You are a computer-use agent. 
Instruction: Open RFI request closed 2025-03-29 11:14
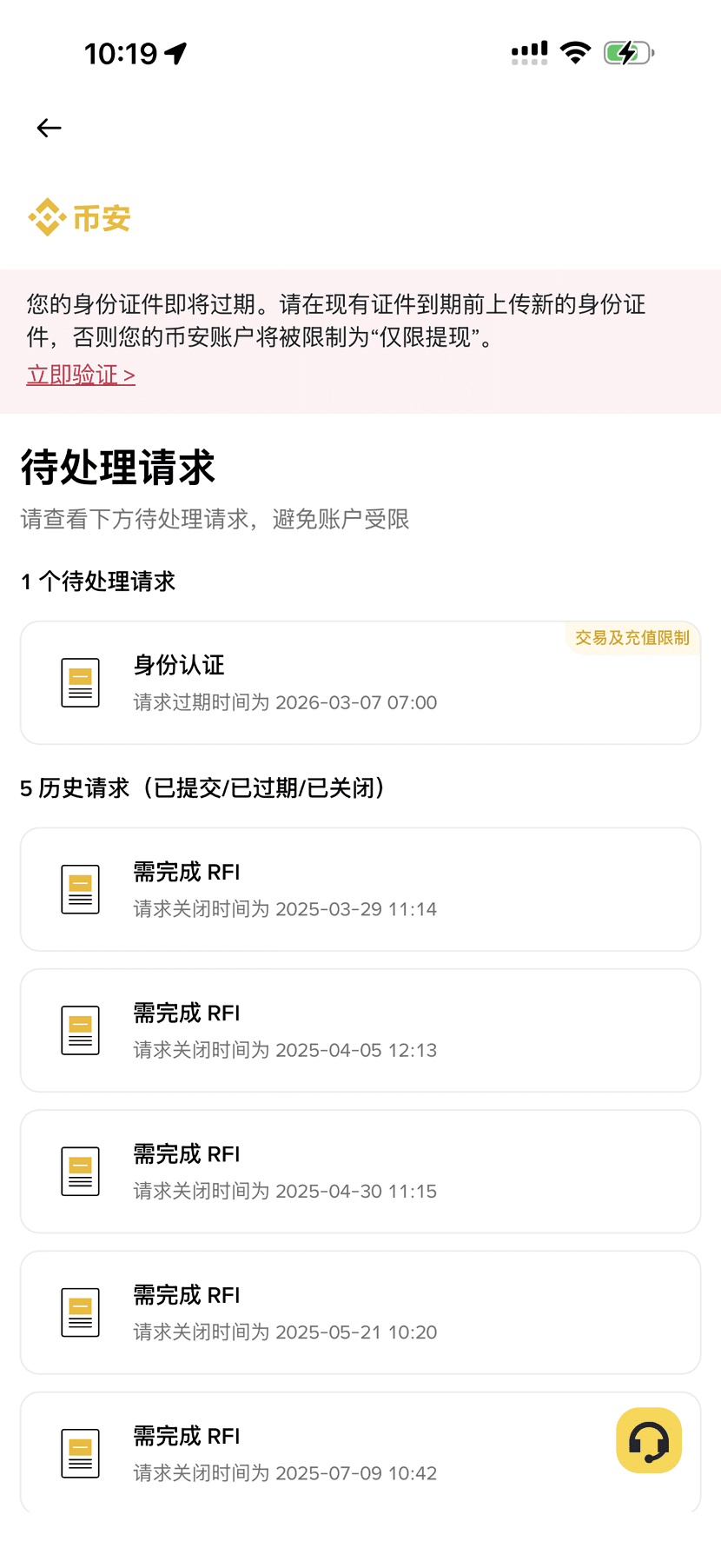(x=360, y=889)
